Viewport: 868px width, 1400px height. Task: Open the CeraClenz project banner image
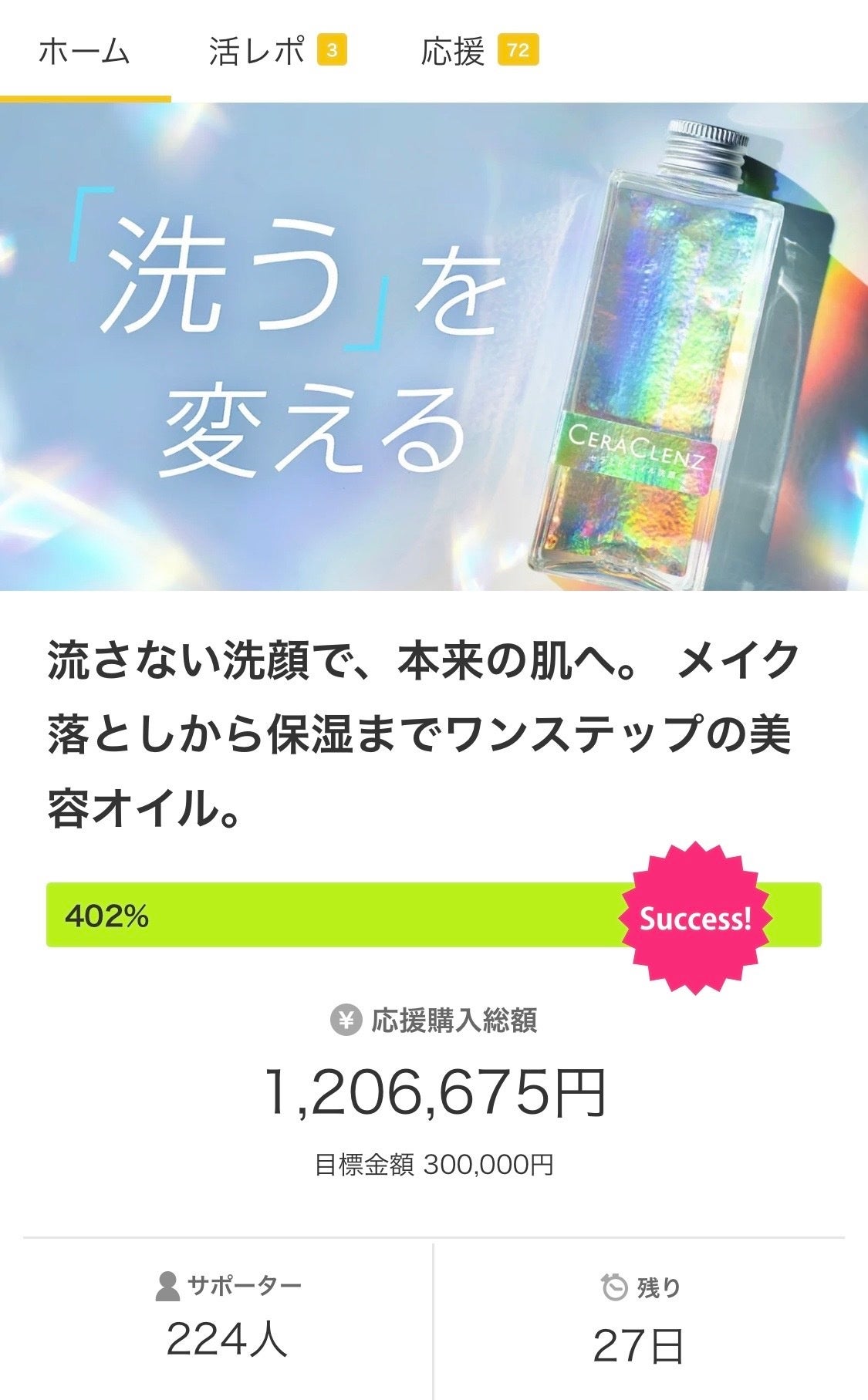pyautogui.click(x=434, y=347)
